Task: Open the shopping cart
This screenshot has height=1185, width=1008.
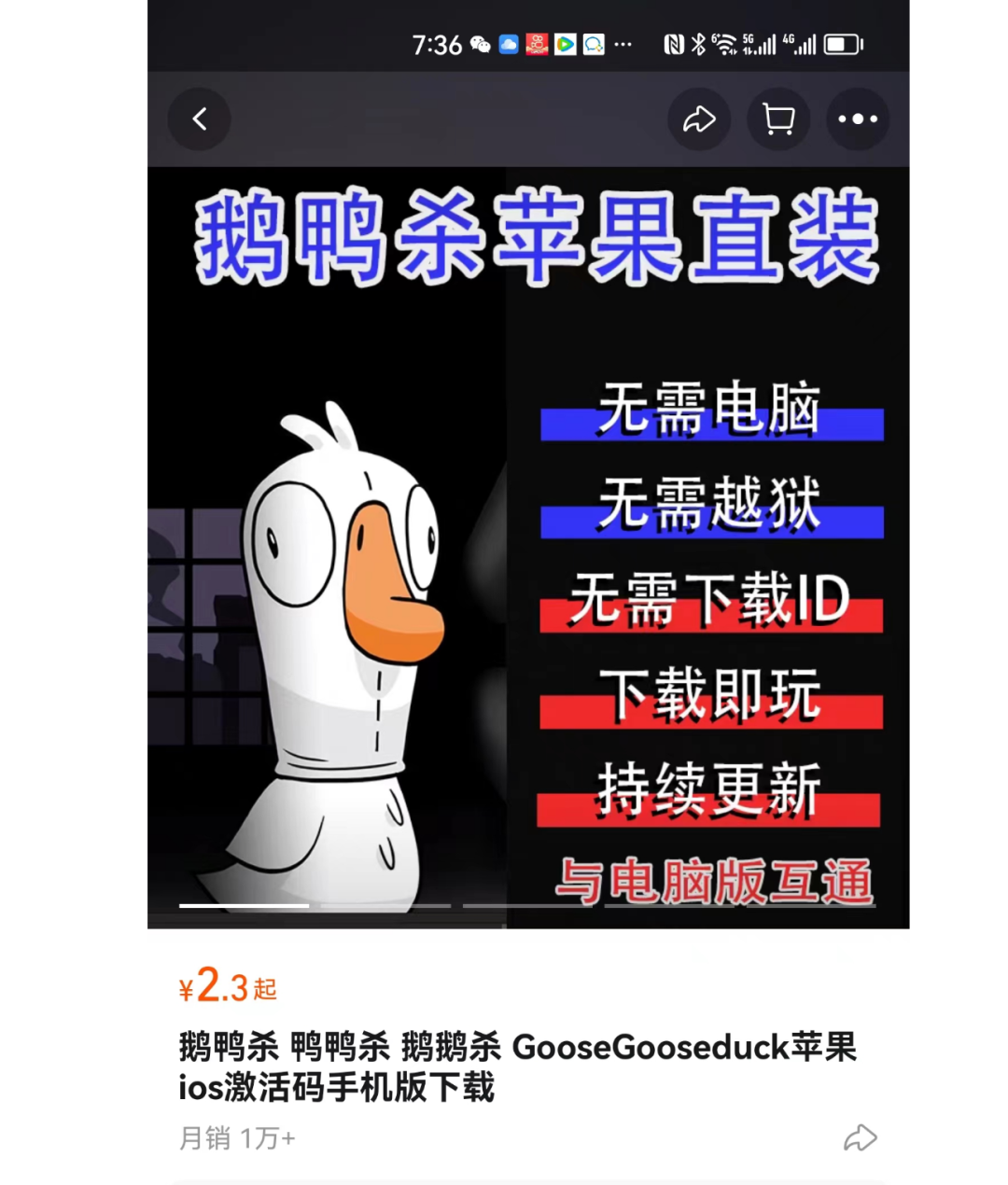Action: point(778,119)
